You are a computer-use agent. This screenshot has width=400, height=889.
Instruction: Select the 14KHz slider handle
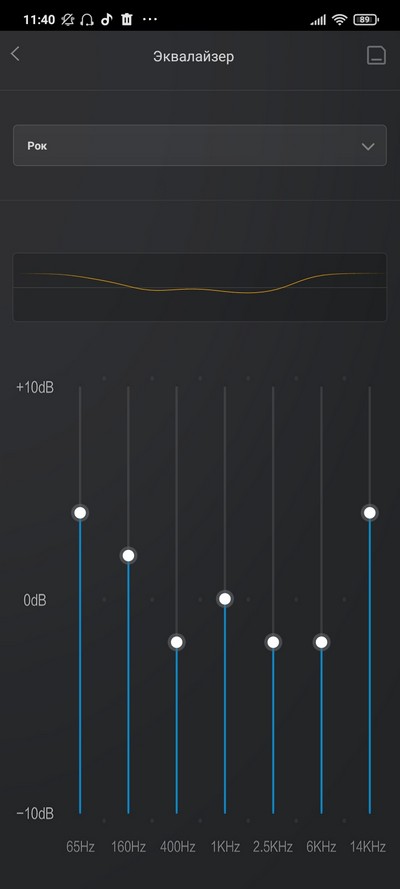[370, 513]
